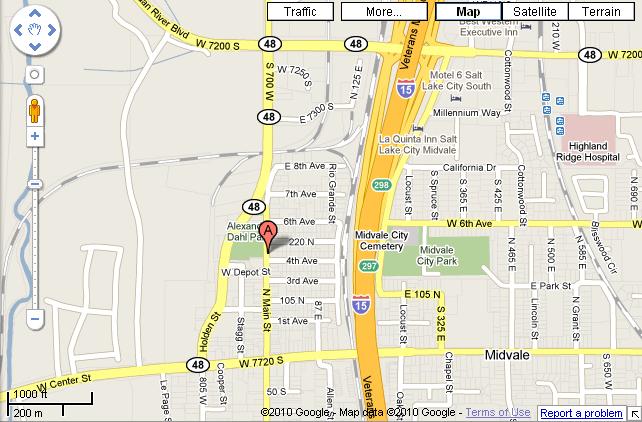Zoom in with the plus button
642x422 pixels.
35,135
